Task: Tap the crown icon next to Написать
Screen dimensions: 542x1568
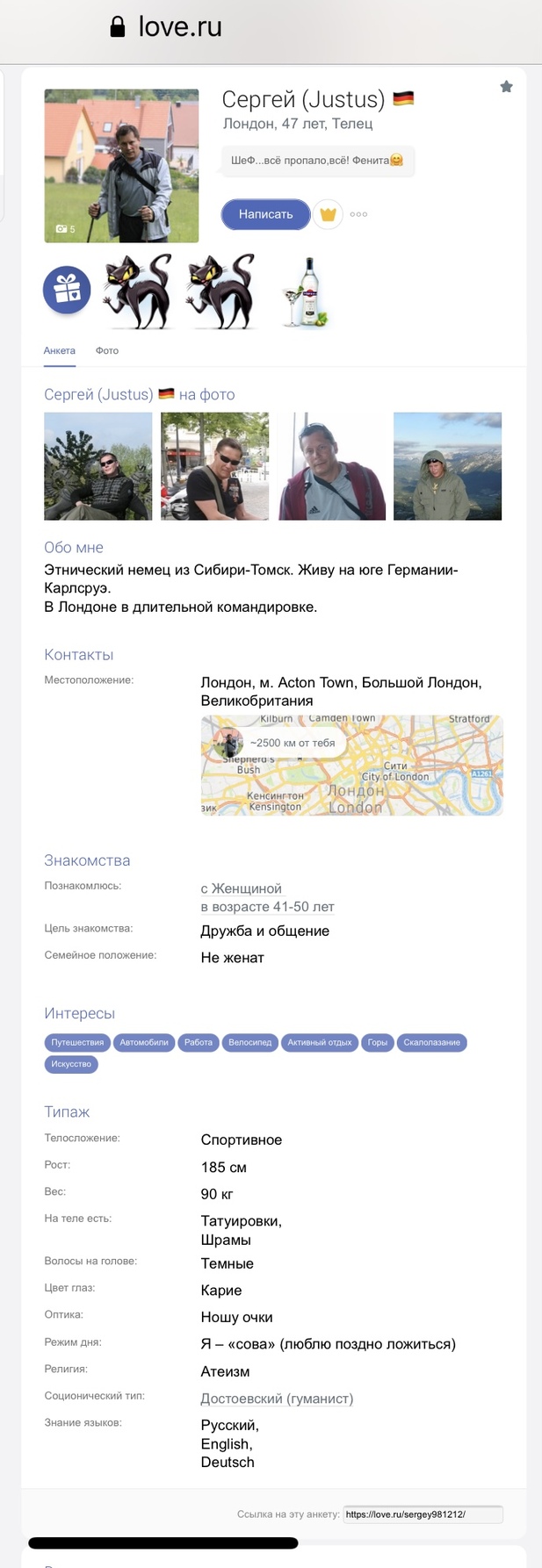Action: [328, 214]
